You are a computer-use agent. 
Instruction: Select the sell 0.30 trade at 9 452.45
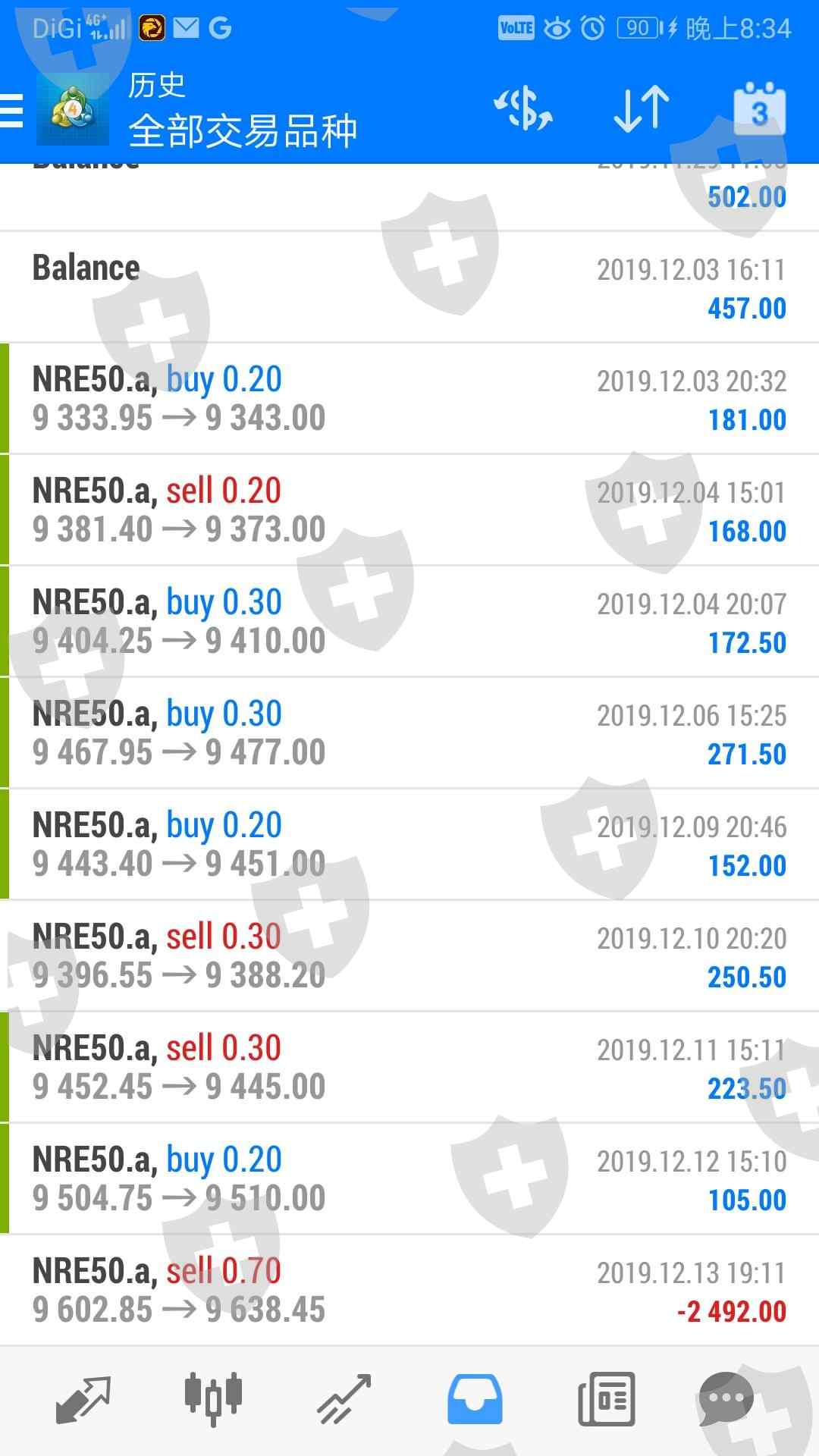[409, 1067]
